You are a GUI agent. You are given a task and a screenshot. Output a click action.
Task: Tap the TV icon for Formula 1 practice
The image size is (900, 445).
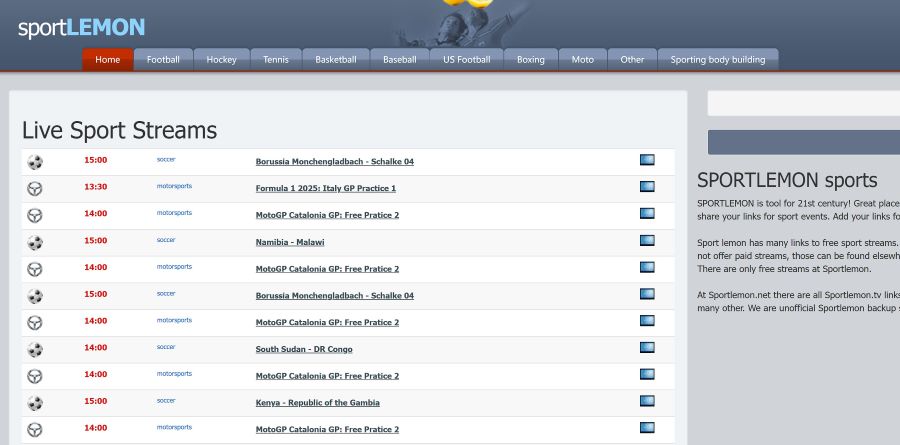click(647, 187)
